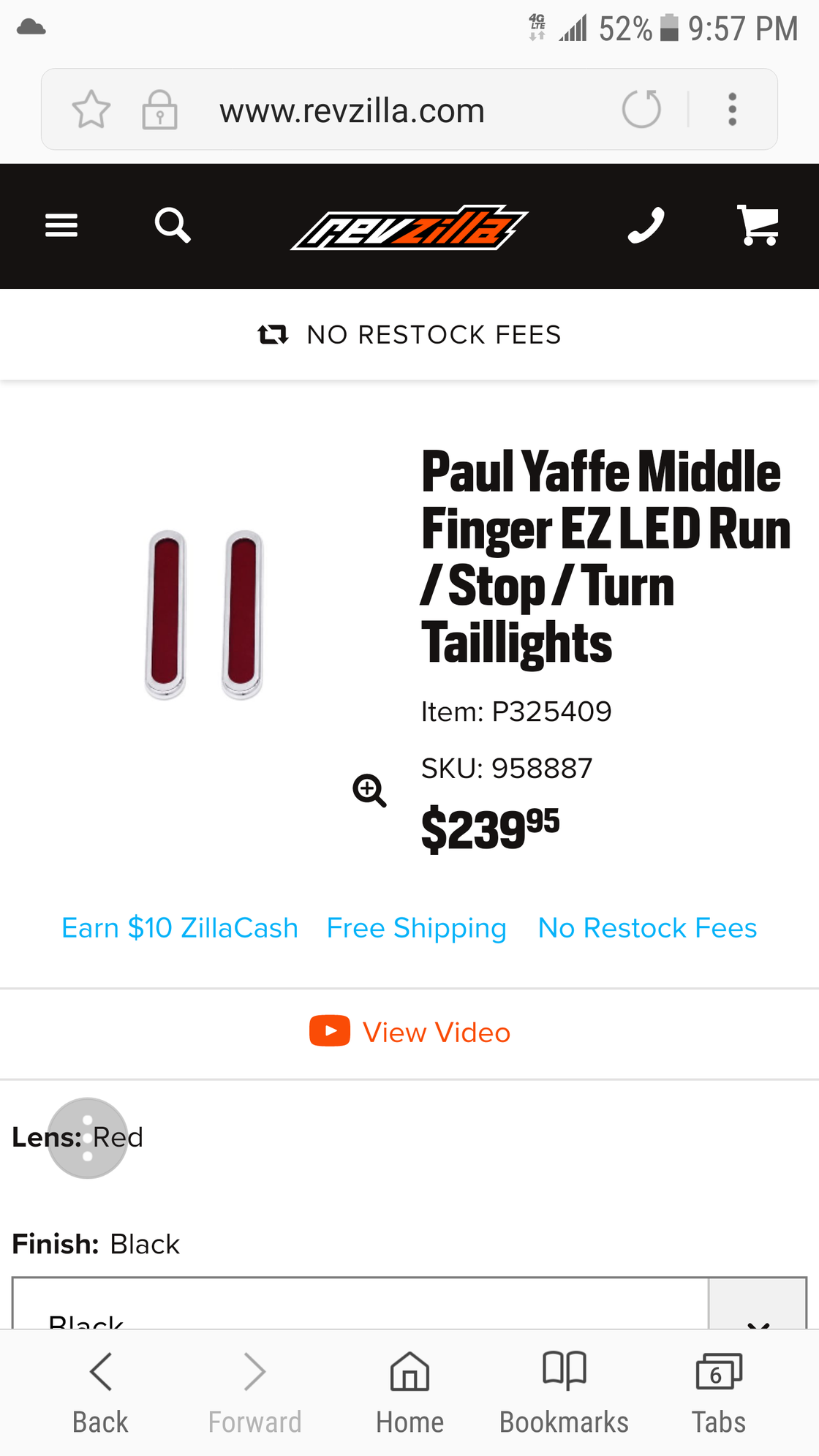Open the Free Shipping link
819x1456 pixels.
click(x=416, y=928)
